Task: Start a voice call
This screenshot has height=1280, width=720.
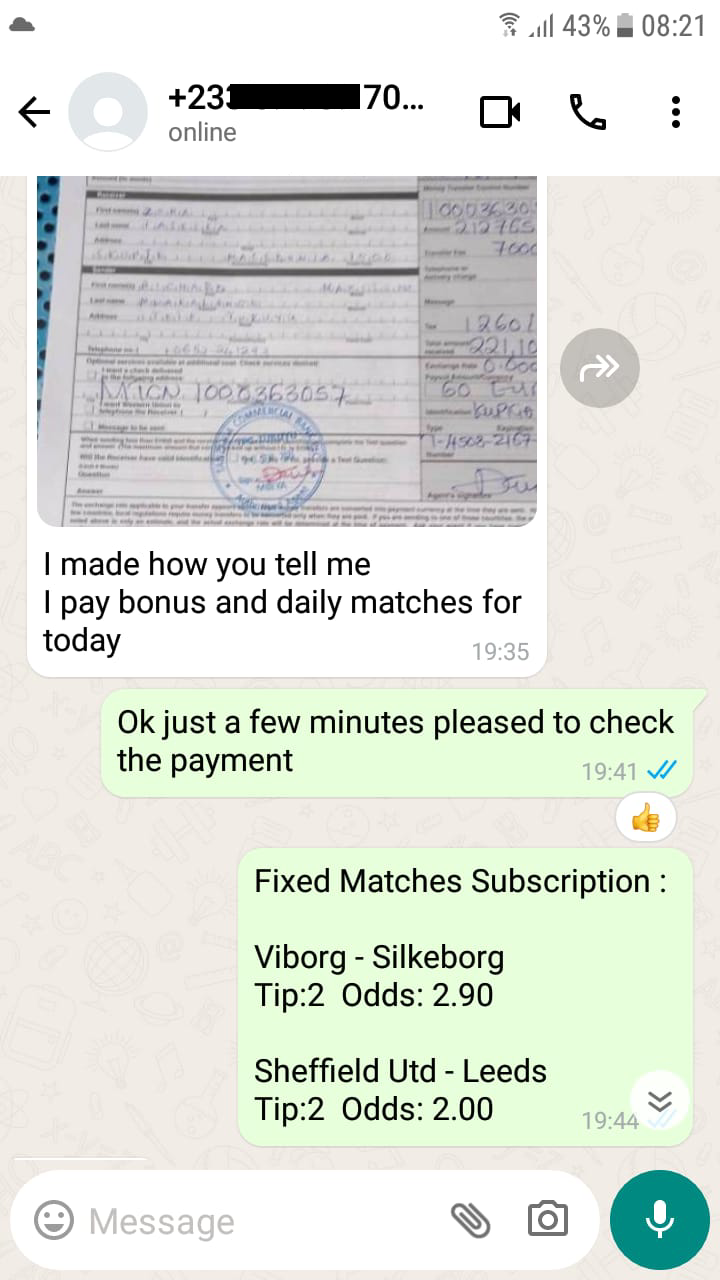Action: tap(588, 113)
